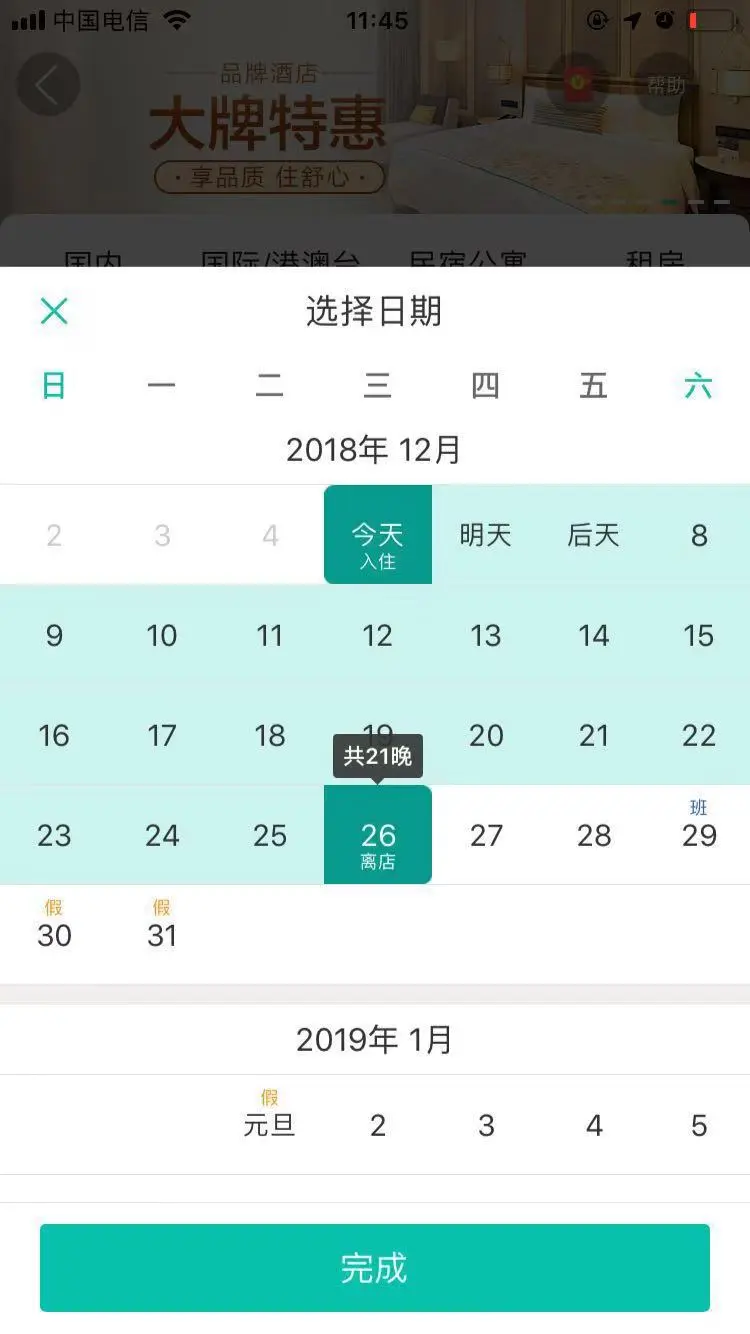
Task: Select December 8 in the calendar
Action: click(x=699, y=535)
